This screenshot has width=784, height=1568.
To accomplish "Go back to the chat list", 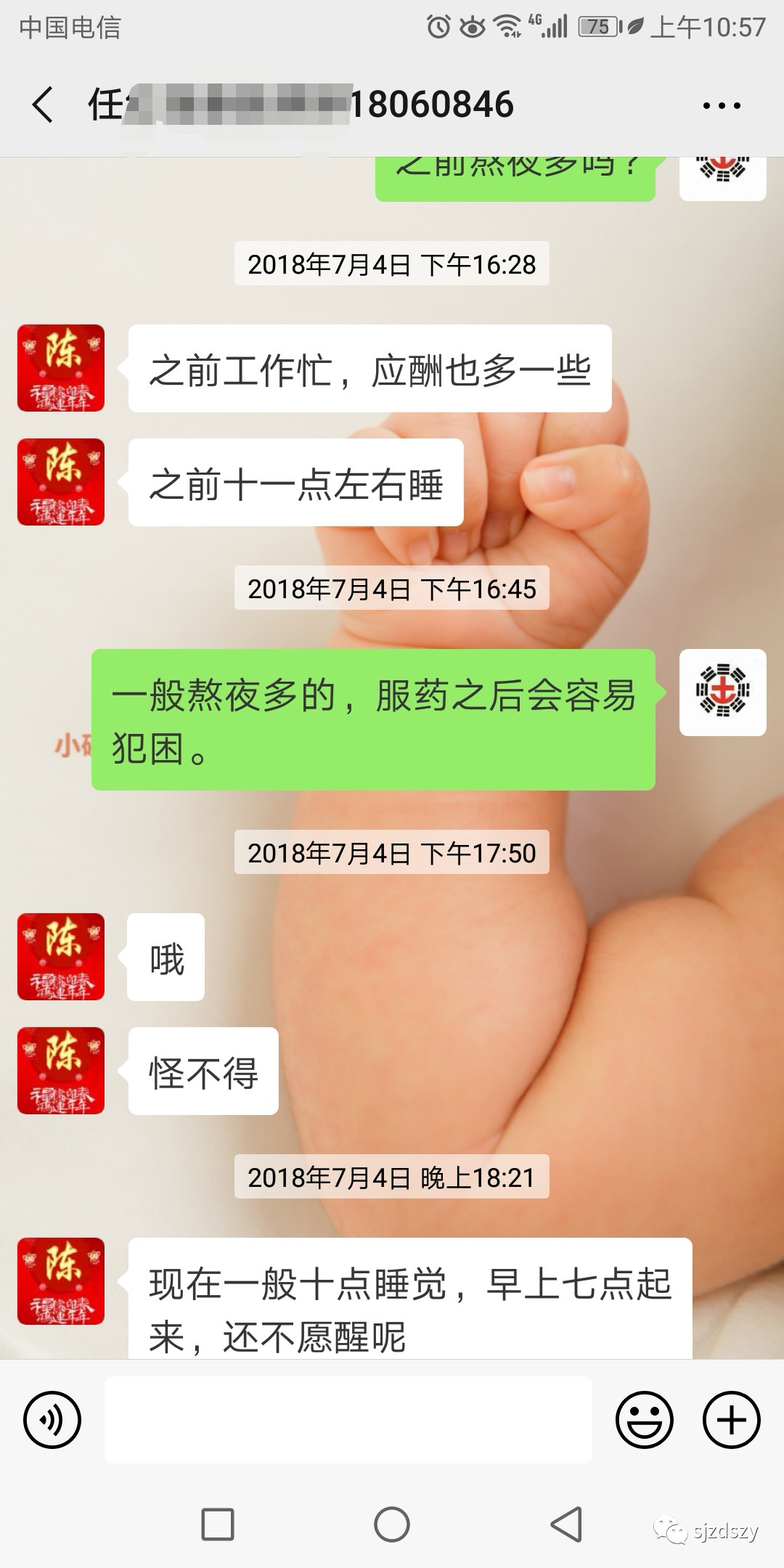I will 44,105.
